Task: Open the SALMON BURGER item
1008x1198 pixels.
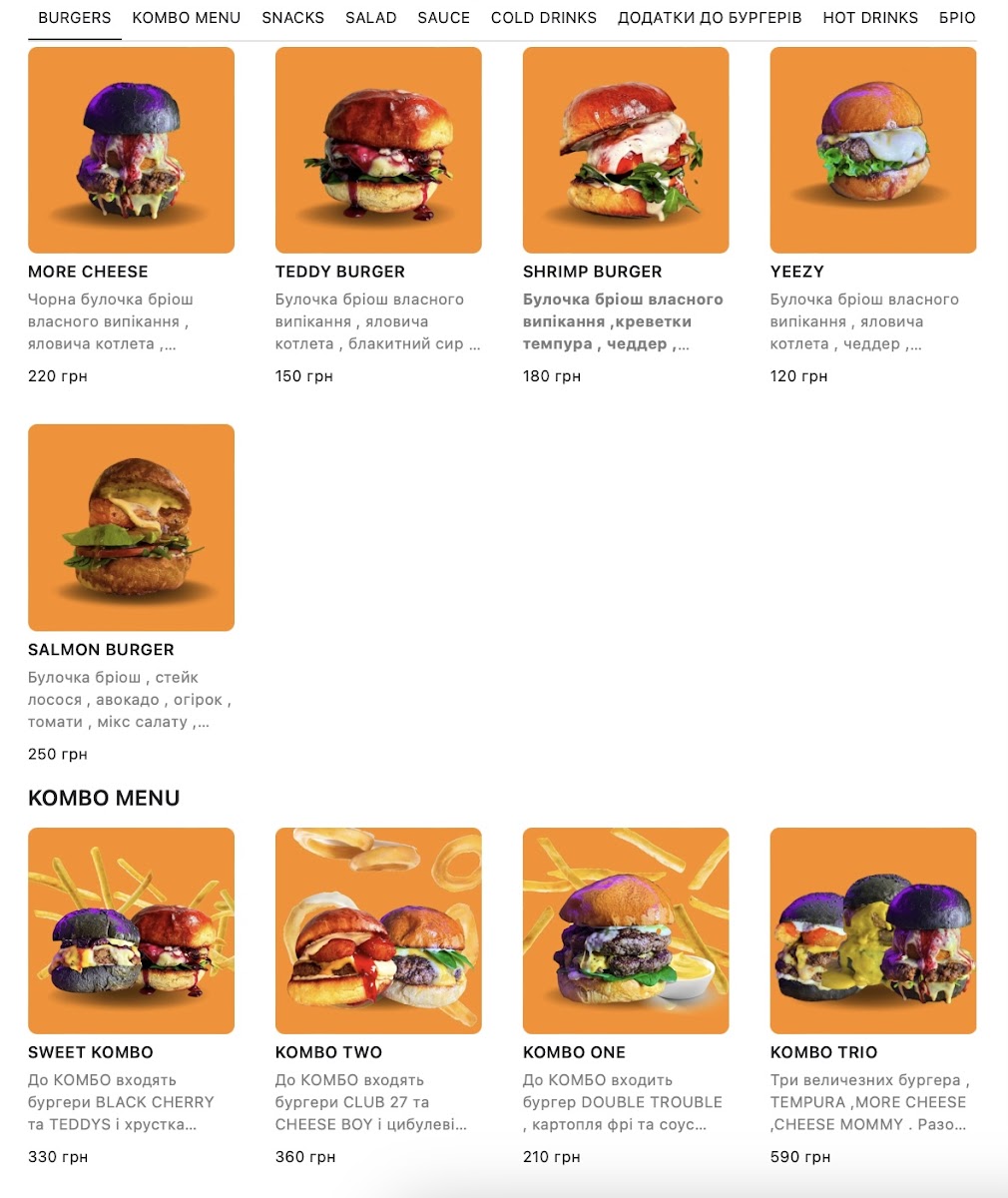Action: coord(131,594)
